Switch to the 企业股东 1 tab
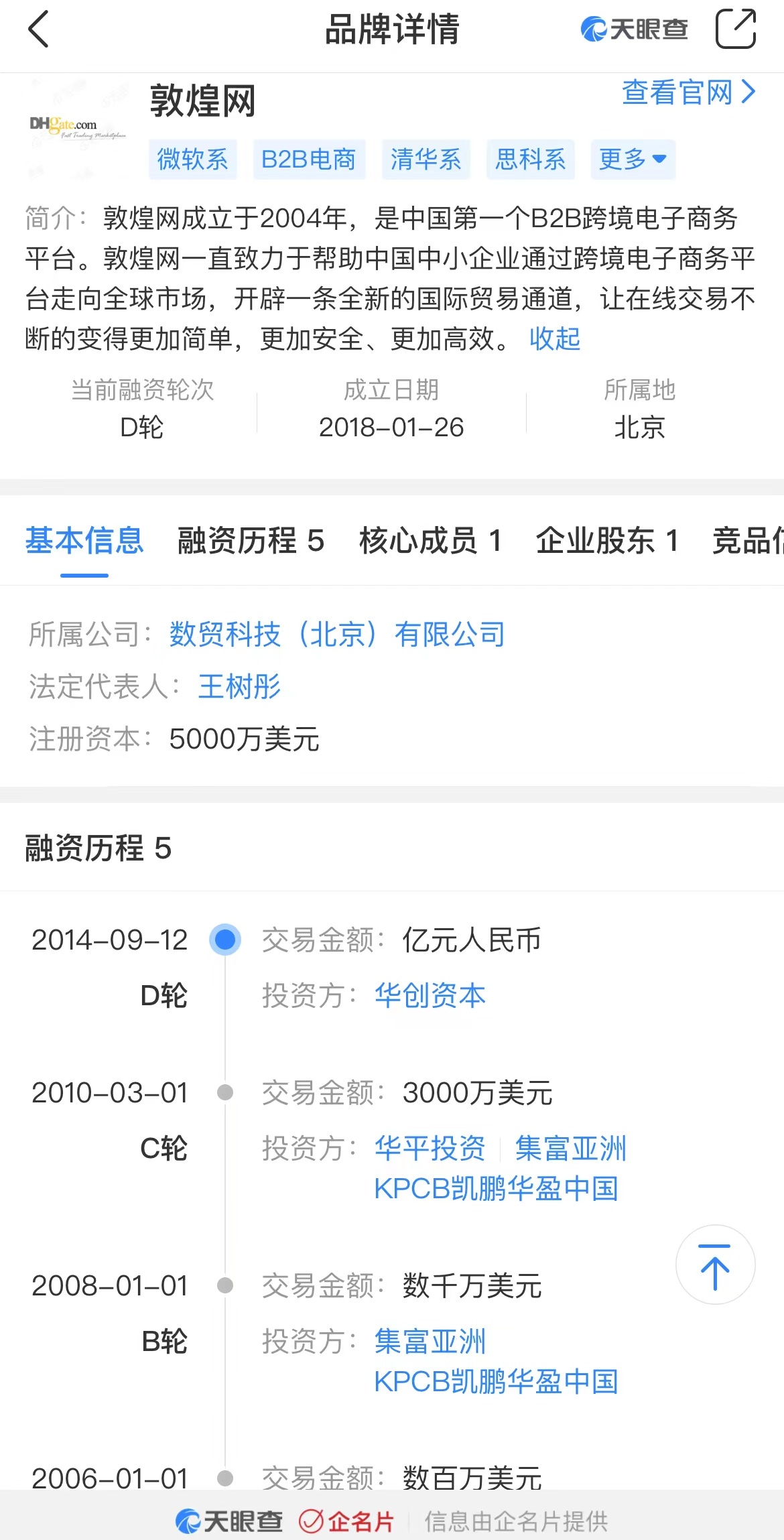 tap(607, 541)
